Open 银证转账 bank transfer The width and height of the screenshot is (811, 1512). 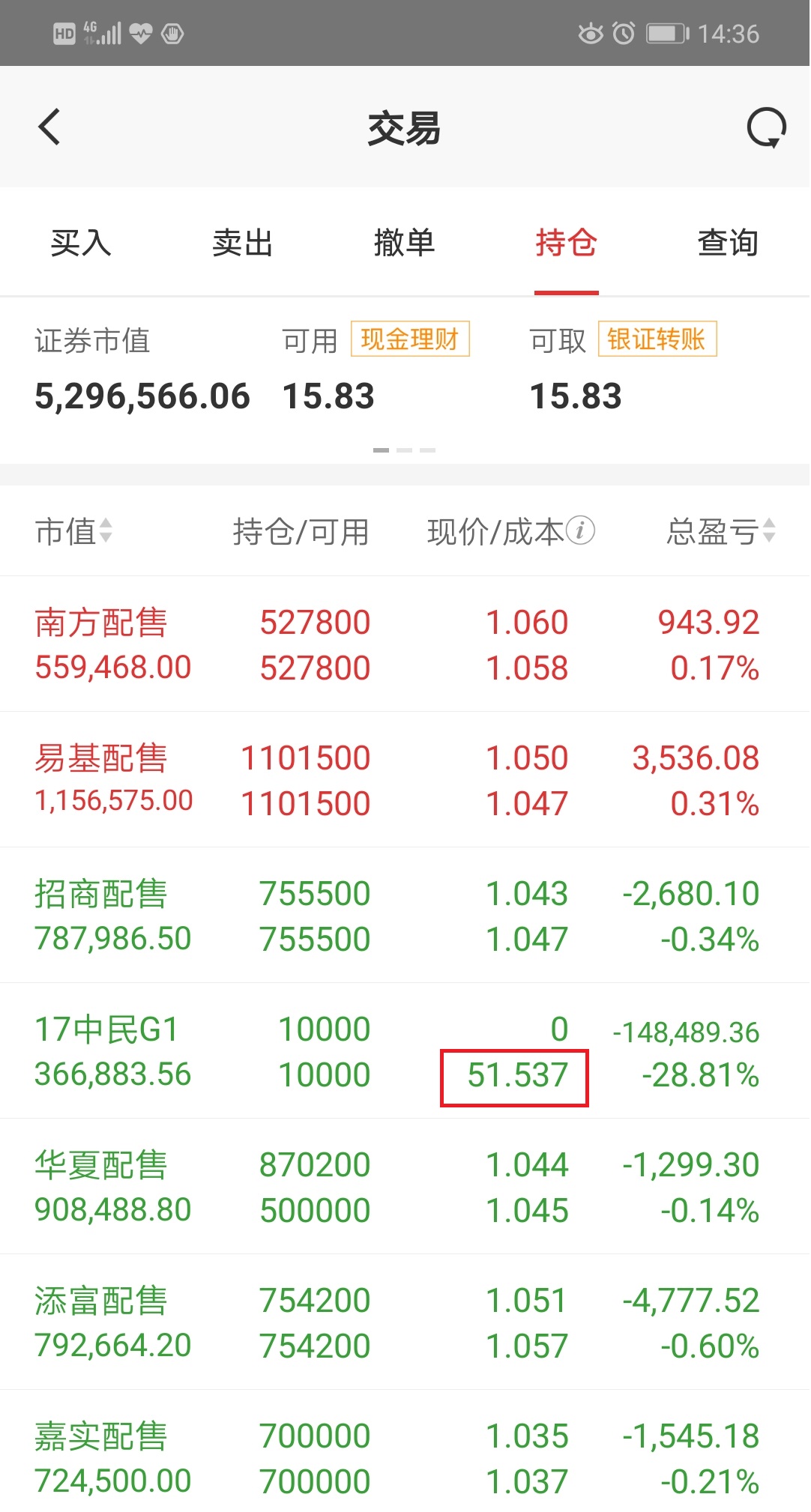pos(657,339)
